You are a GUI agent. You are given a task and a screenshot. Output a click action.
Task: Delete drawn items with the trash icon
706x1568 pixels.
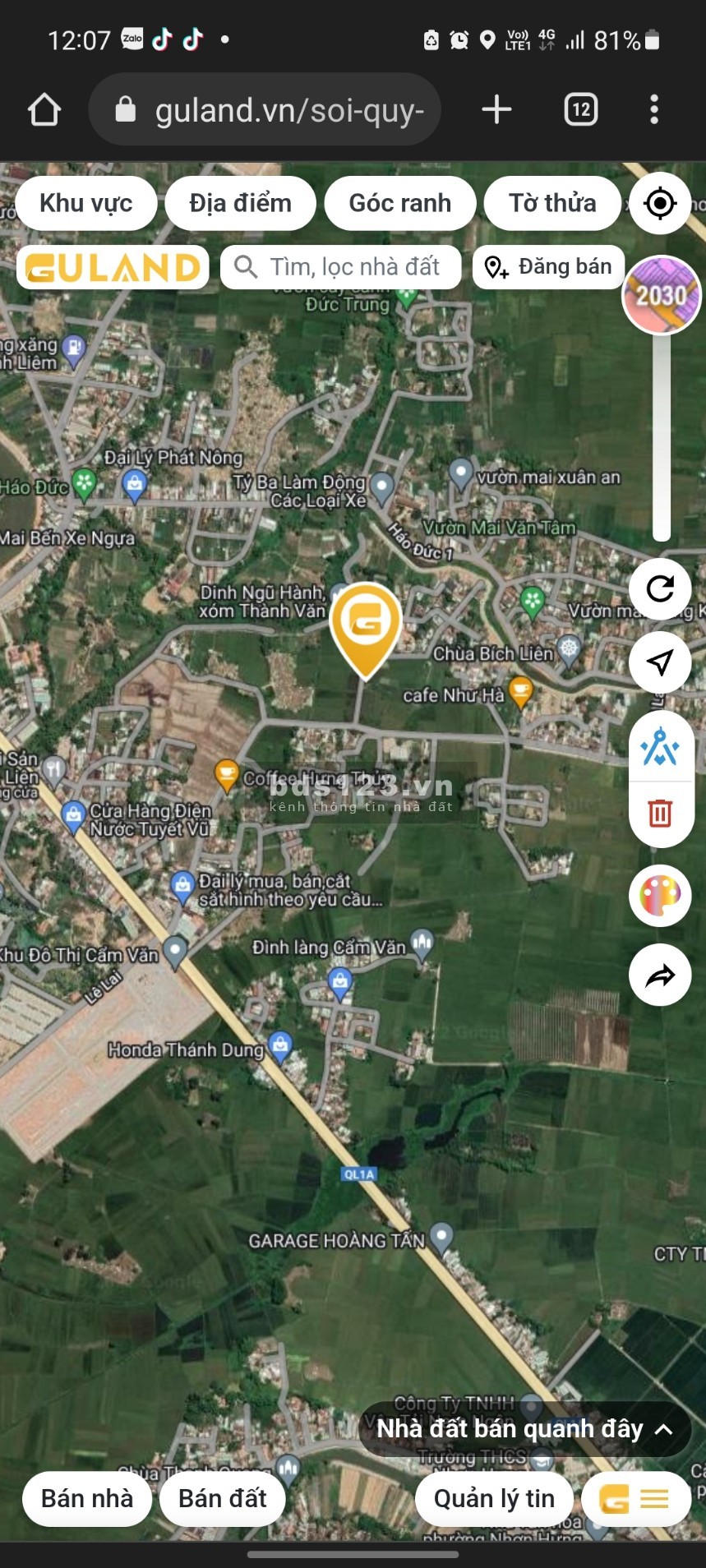tap(660, 813)
